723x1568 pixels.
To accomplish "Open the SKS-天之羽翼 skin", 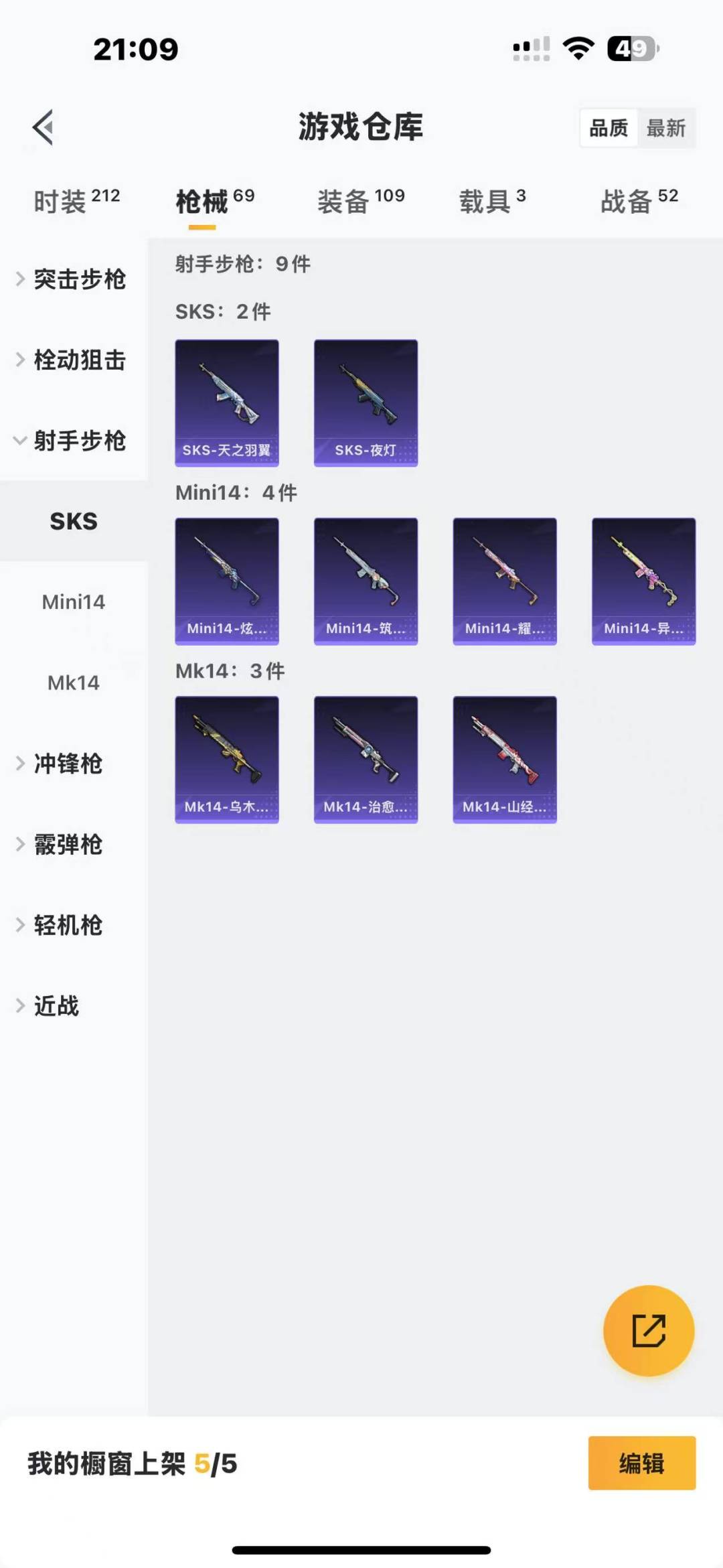I will click(x=227, y=403).
